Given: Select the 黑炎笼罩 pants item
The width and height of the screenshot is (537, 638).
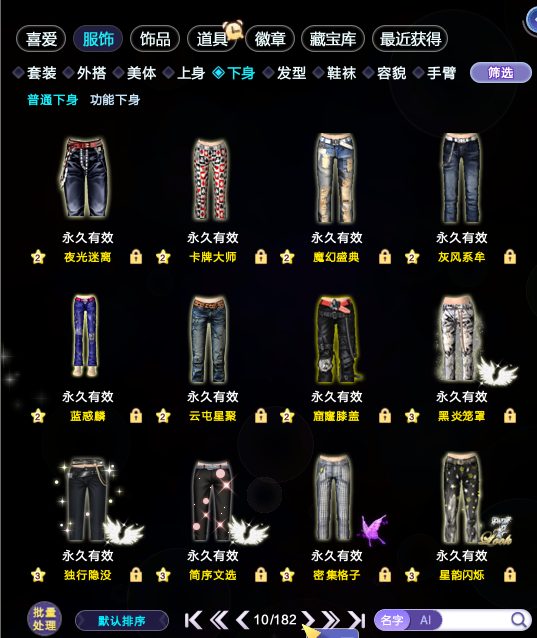Looking at the screenshot, I should point(462,338).
